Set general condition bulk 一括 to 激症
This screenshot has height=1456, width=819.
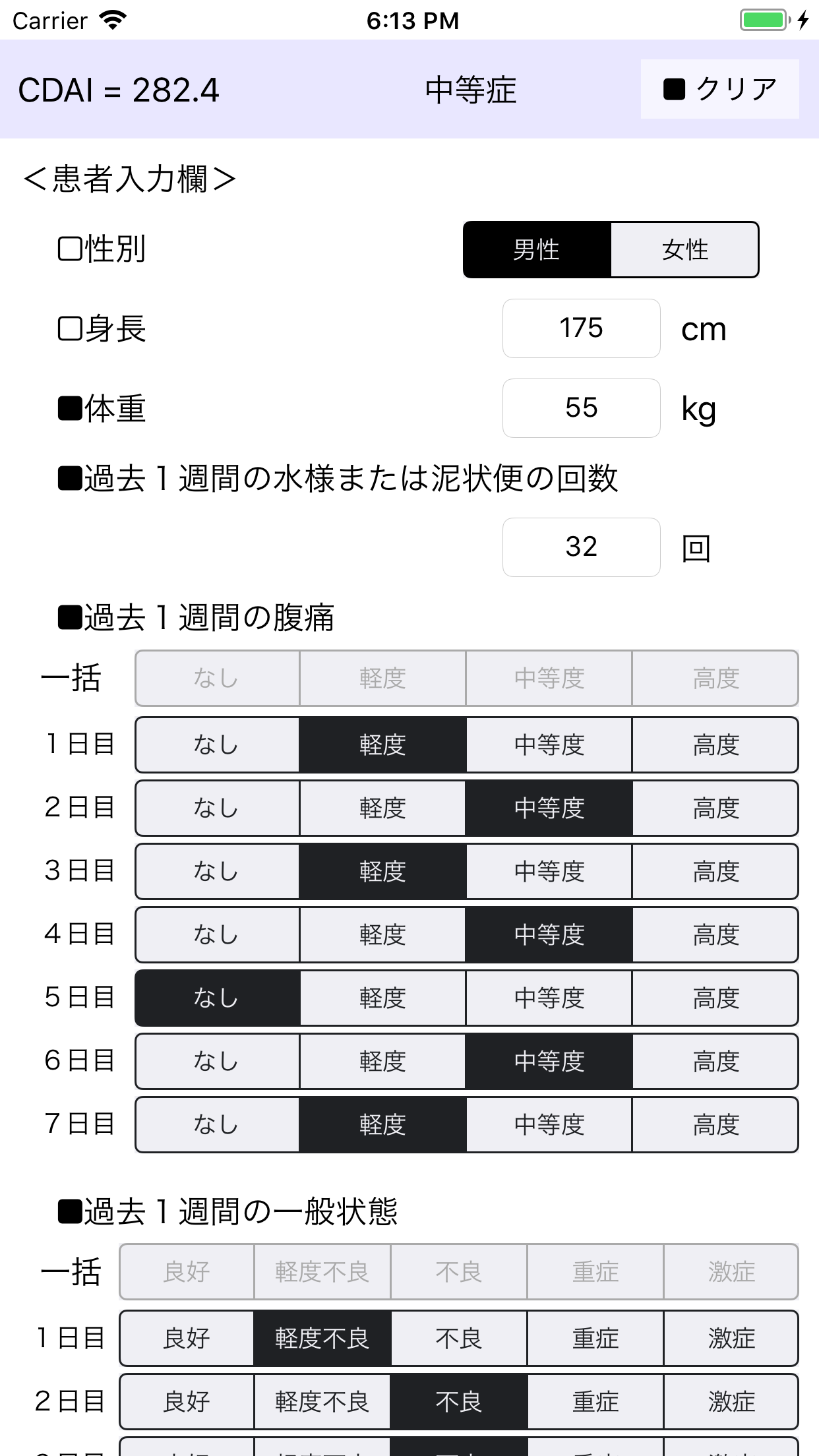click(731, 1272)
